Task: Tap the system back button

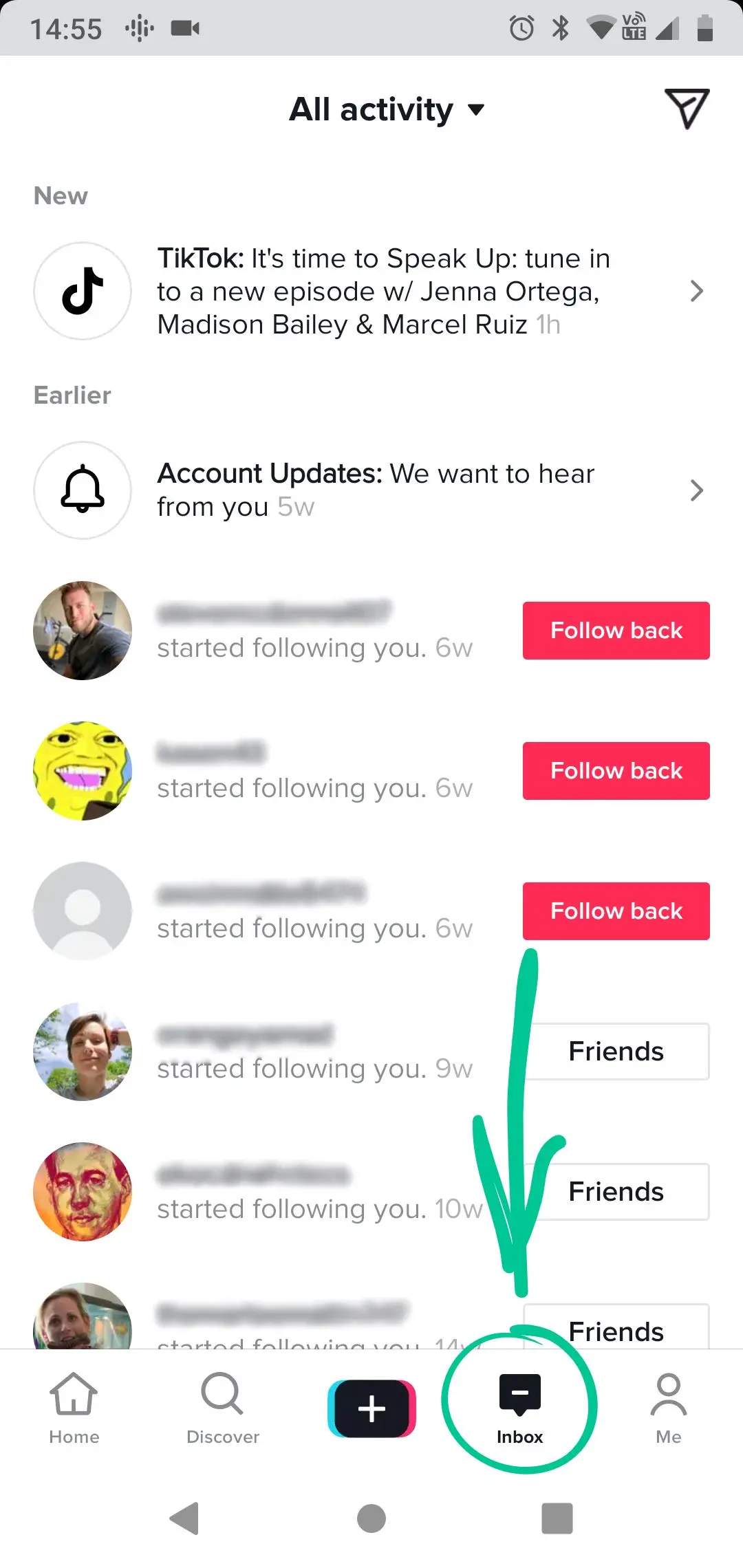Action: (x=184, y=1518)
